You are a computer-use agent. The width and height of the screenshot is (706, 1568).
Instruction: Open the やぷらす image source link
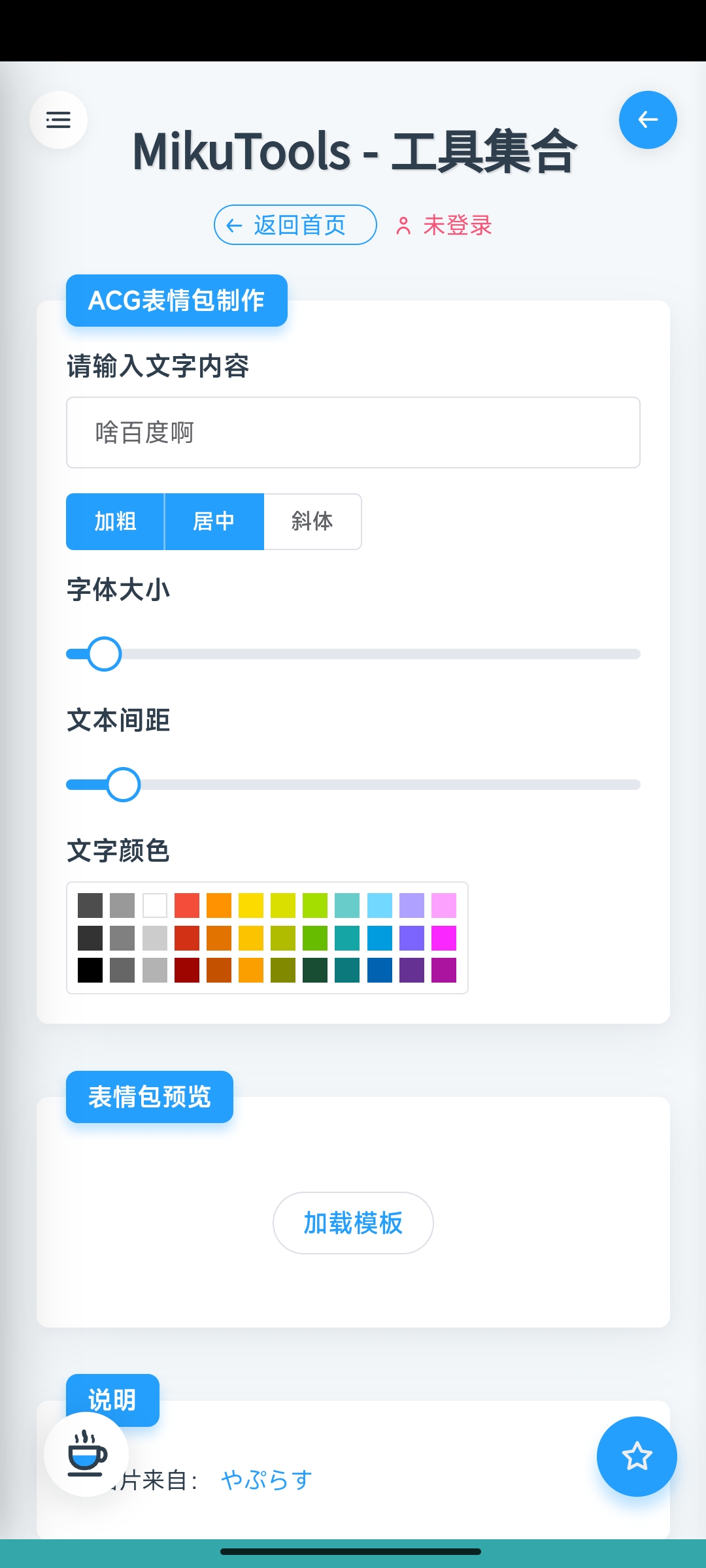tap(265, 1480)
